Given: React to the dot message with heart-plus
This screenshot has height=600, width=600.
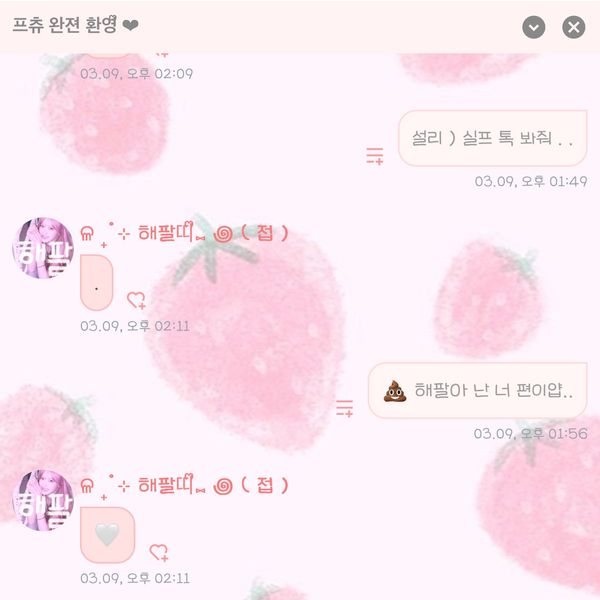Looking at the screenshot, I should click(136, 299).
